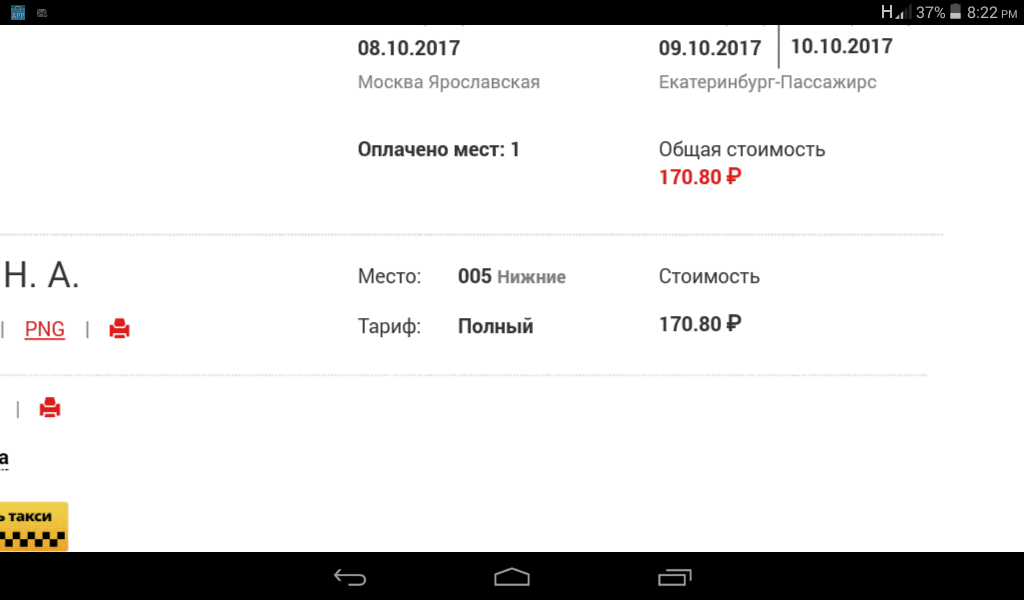Print the ticket beside the PNG link
This screenshot has height=600, width=1024.
tap(120, 329)
